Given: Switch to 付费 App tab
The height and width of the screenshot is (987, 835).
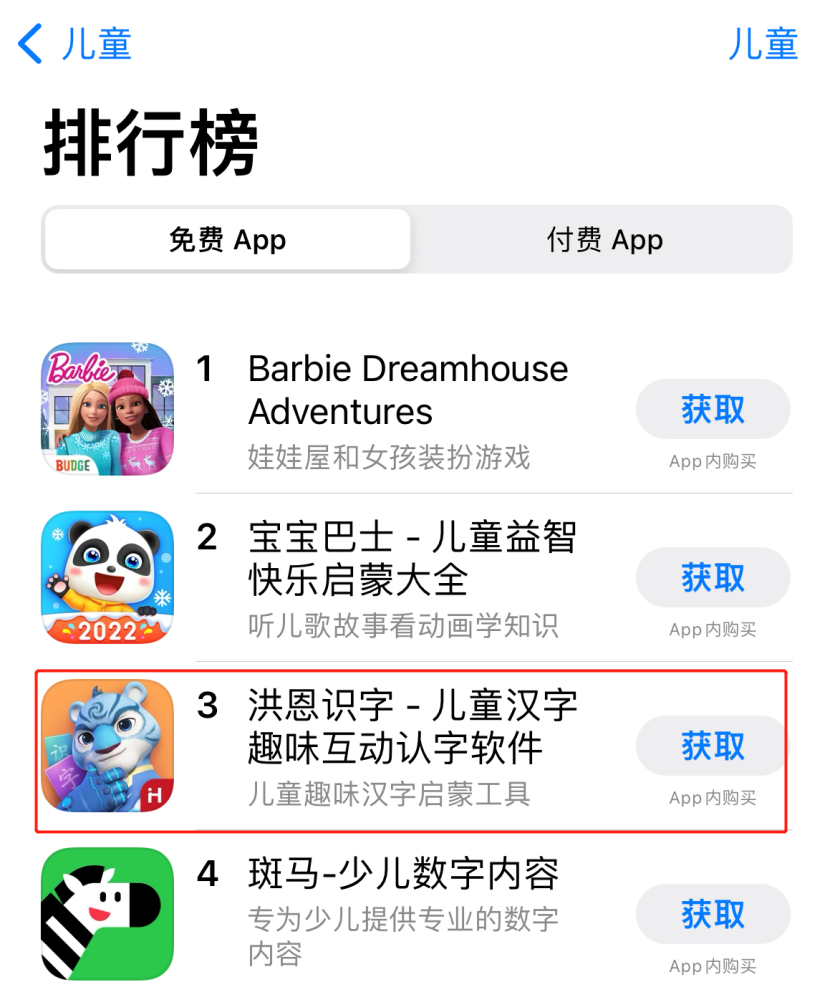Looking at the screenshot, I should coord(604,240).
